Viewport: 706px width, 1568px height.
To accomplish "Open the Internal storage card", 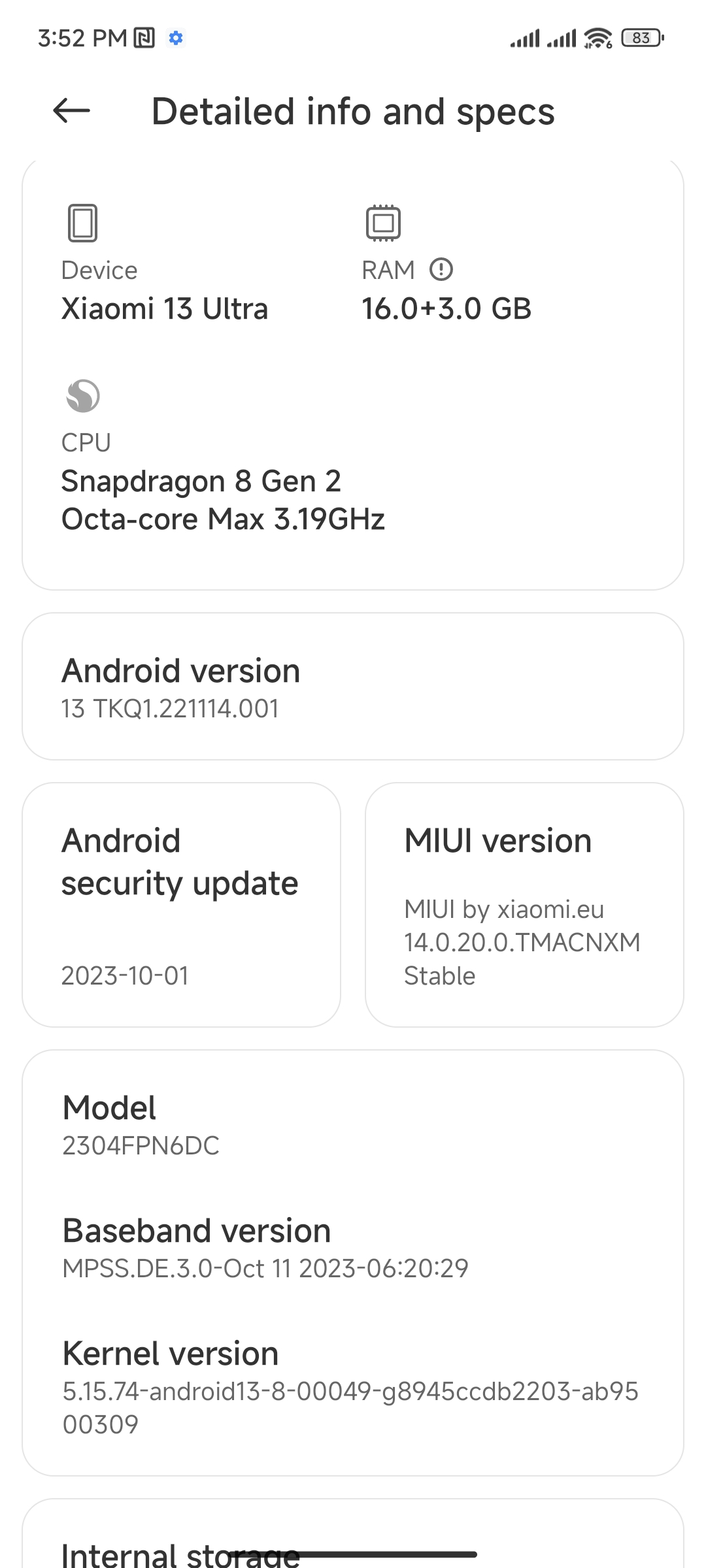I will [353, 1534].
